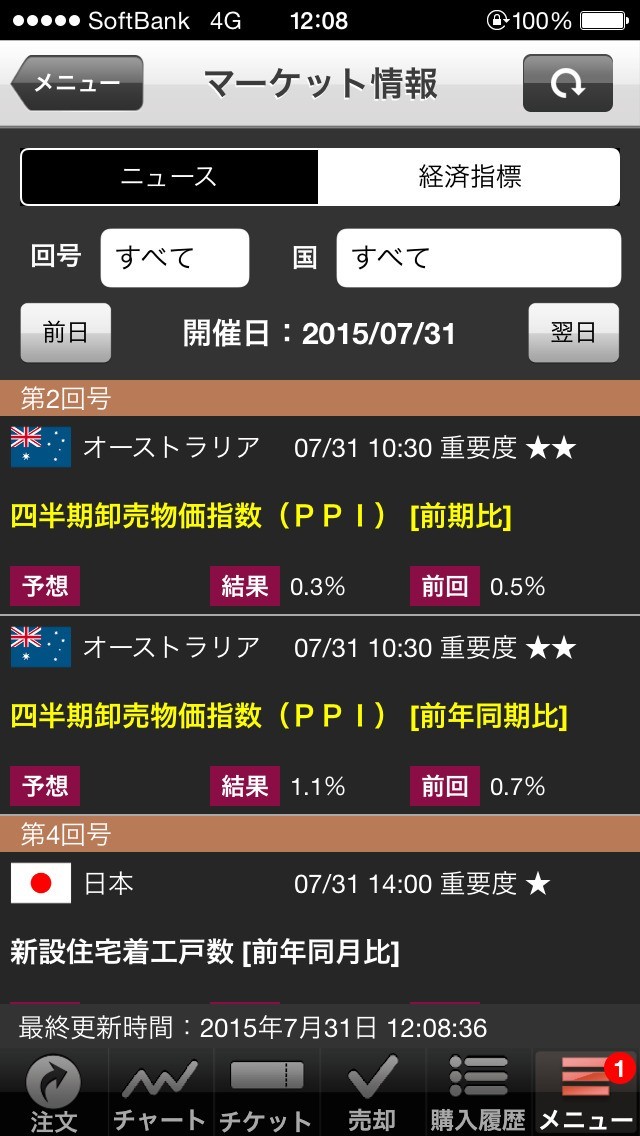Switch to the ニュース tab
Viewport: 640px width, 1136px height.
(169, 177)
